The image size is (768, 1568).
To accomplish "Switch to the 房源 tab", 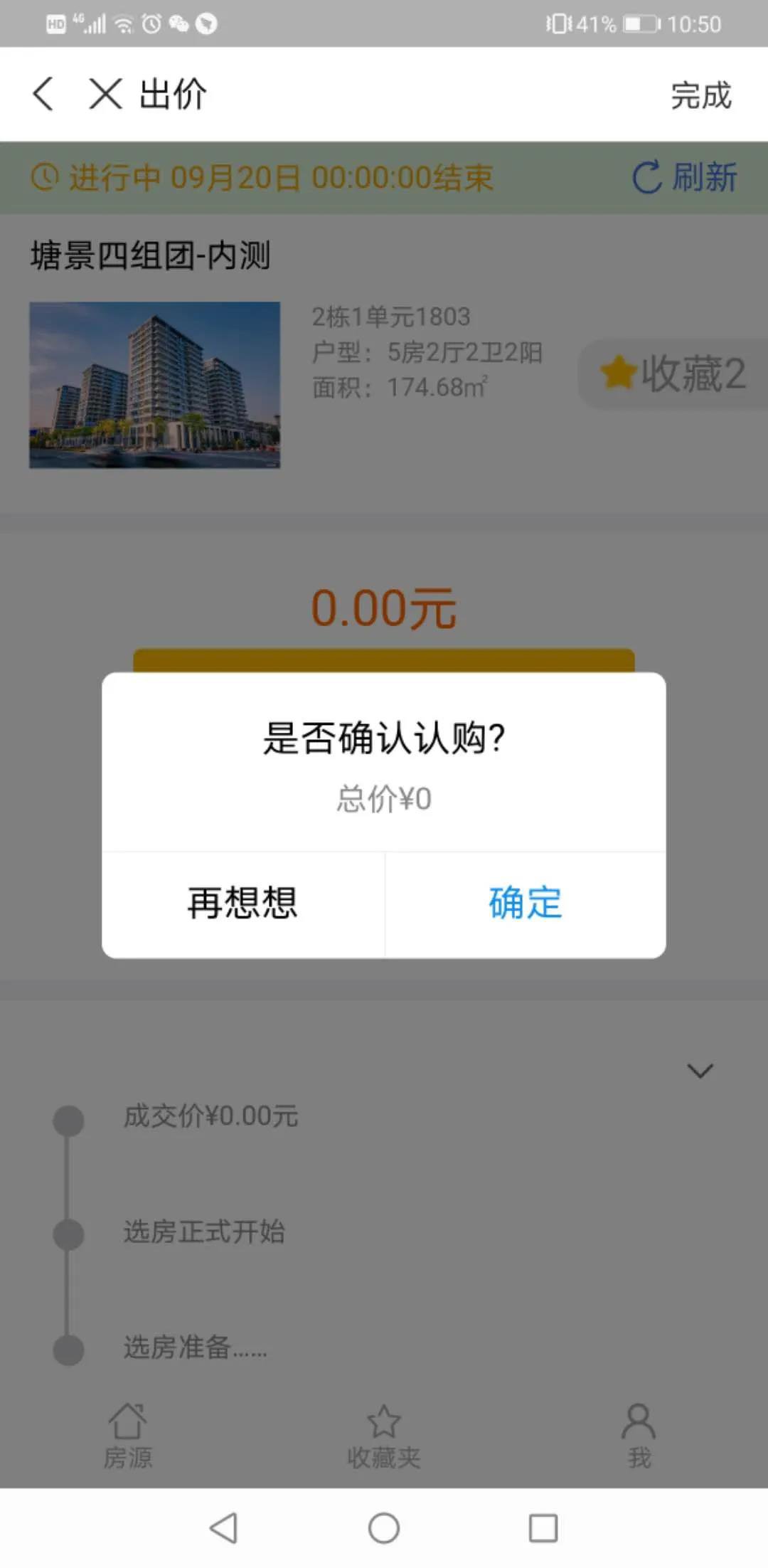I will (x=128, y=1436).
